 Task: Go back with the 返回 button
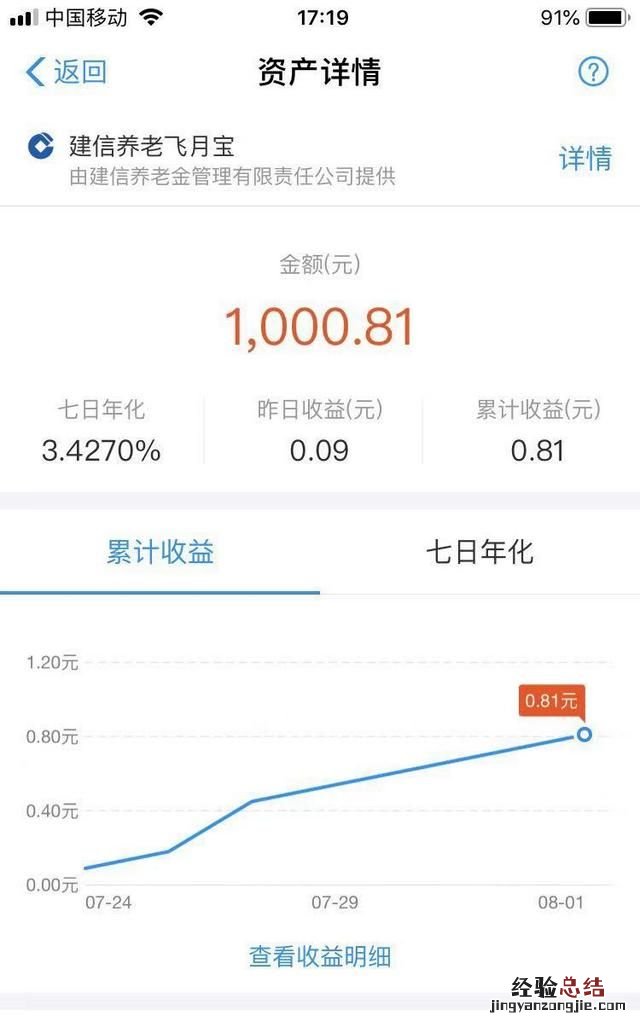coord(66,72)
